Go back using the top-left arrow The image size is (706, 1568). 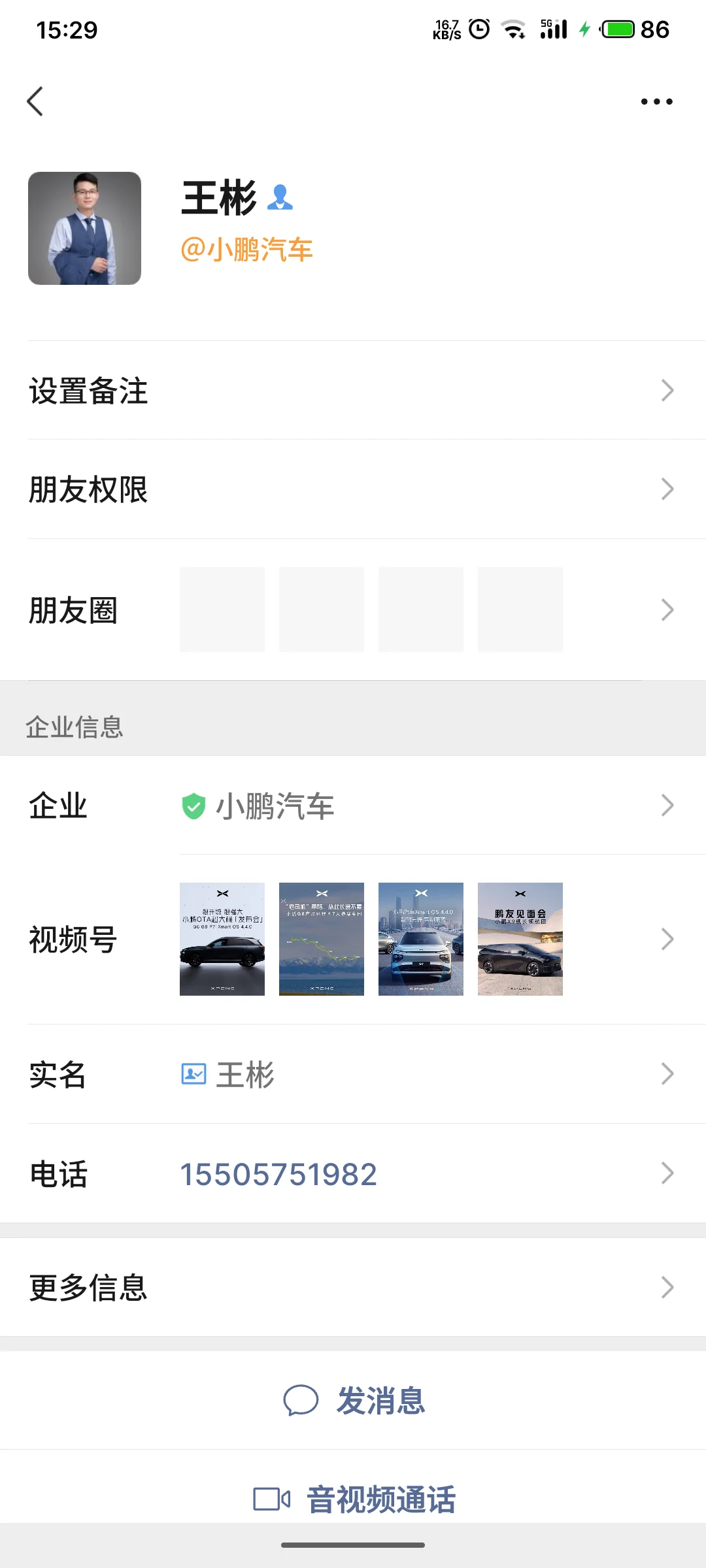pyautogui.click(x=36, y=101)
